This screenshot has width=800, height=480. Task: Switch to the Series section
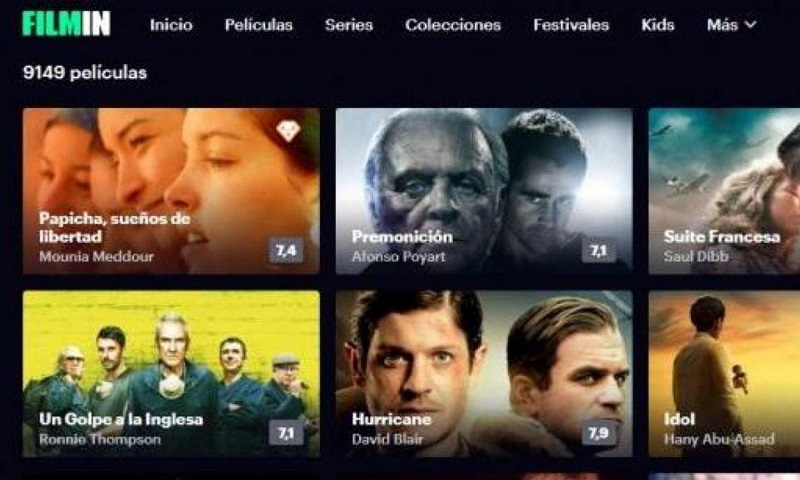[348, 25]
